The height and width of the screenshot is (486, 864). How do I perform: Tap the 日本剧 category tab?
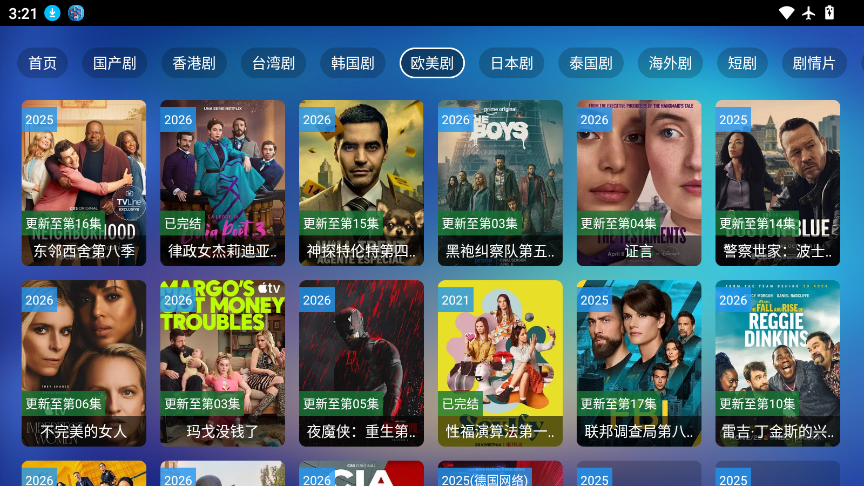coord(511,63)
